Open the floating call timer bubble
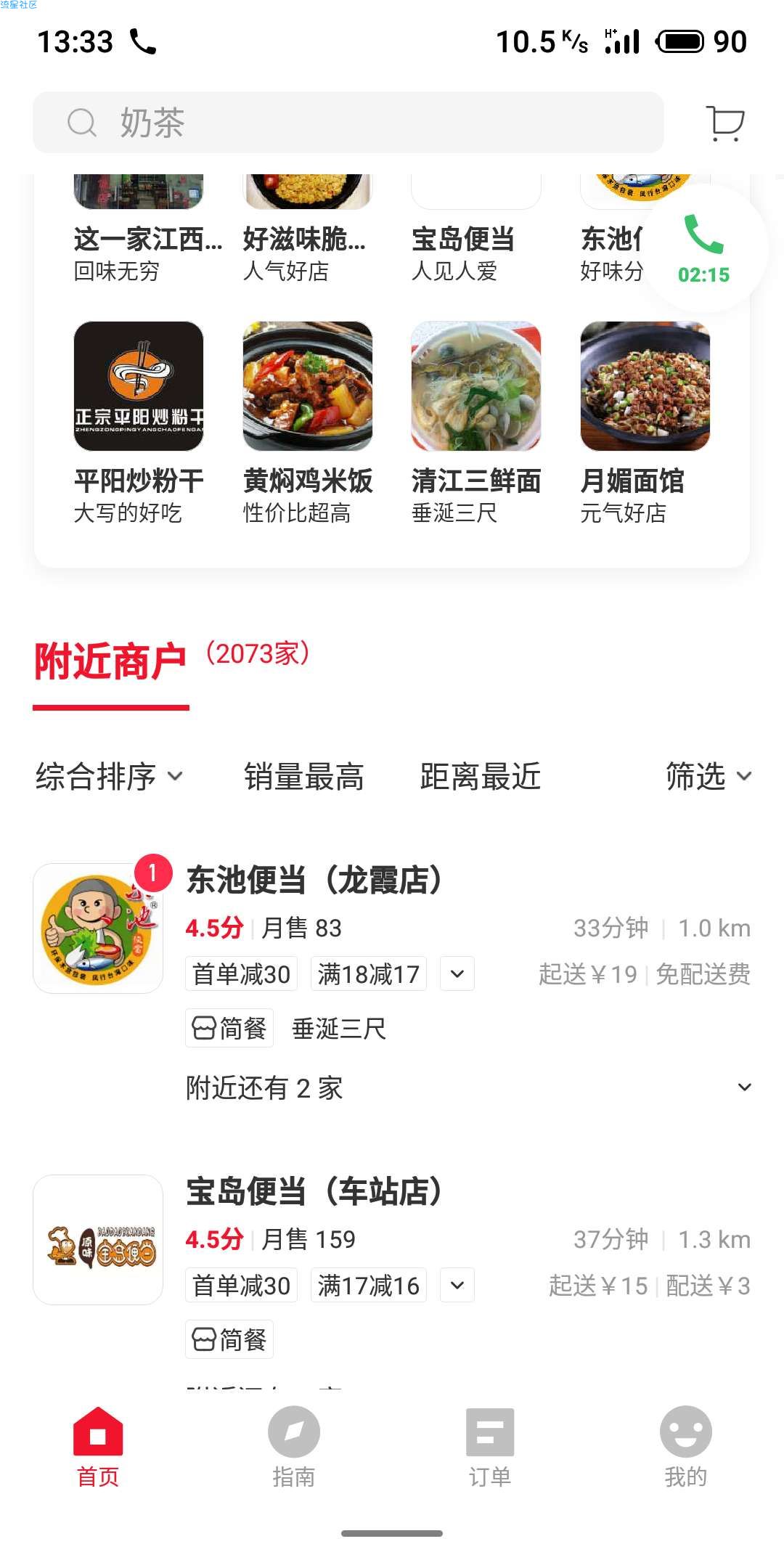The width and height of the screenshot is (784, 1568). 703,249
